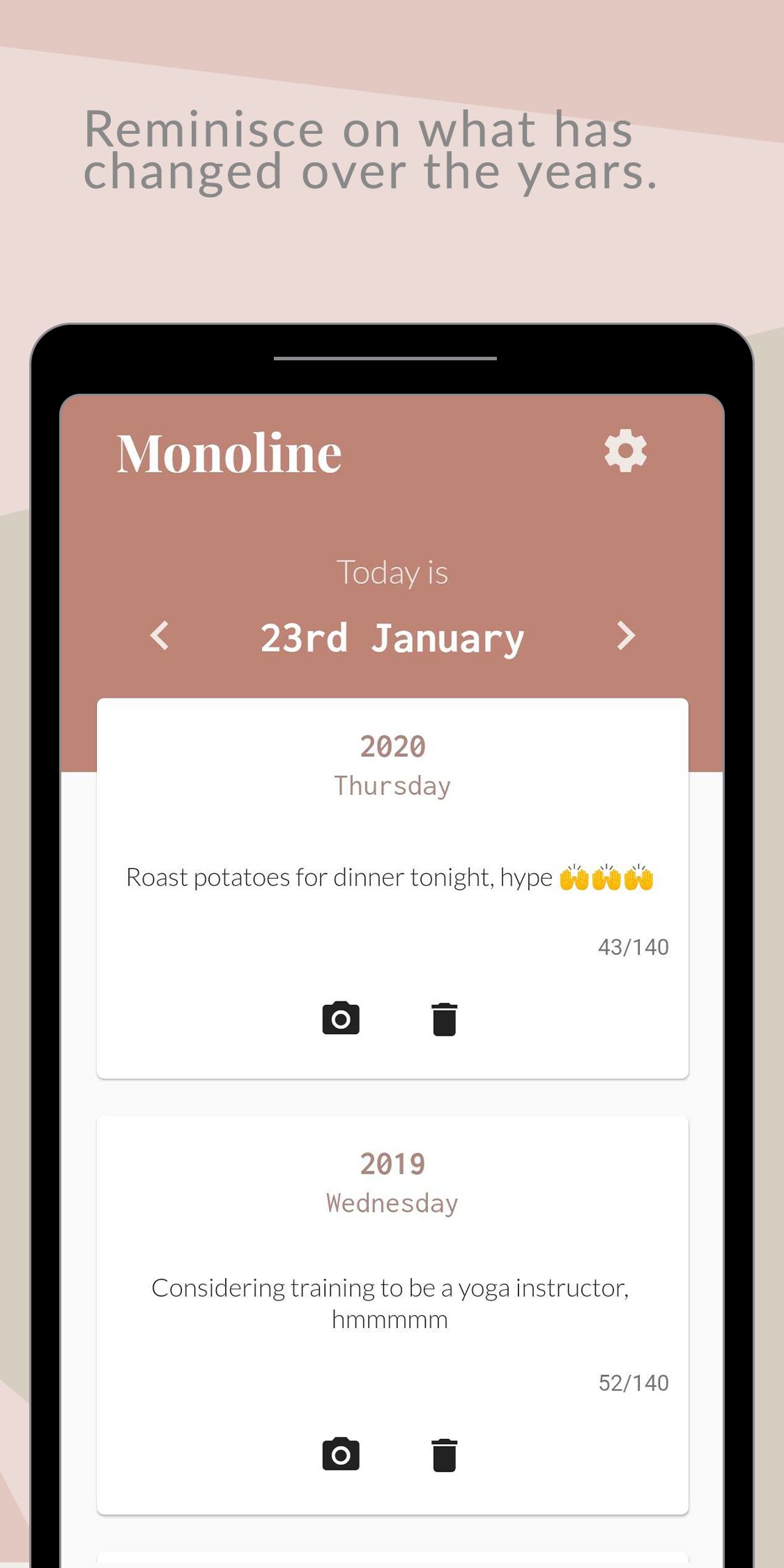Viewport: 784px width, 1568px height.
Task: Open the 2019 year entry card
Action: tap(392, 1162)
